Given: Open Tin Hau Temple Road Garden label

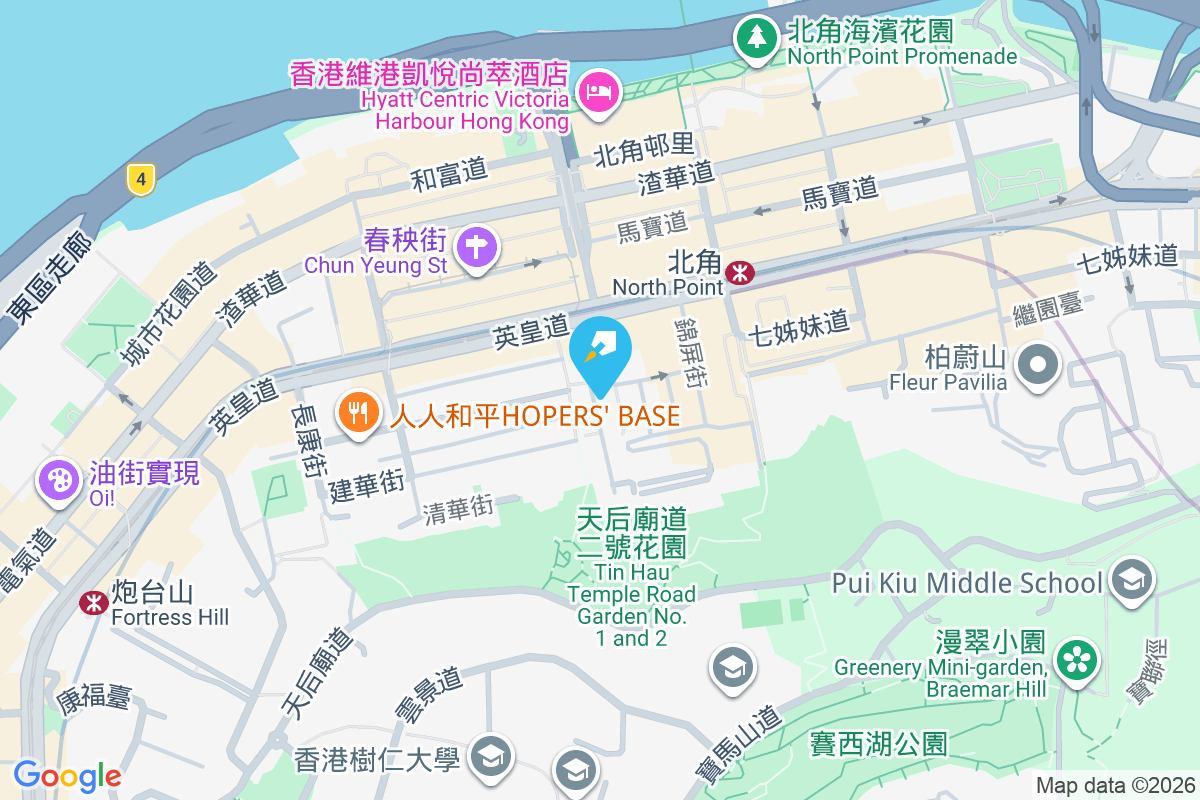Looking at the screenshot, I should point(631,576).
